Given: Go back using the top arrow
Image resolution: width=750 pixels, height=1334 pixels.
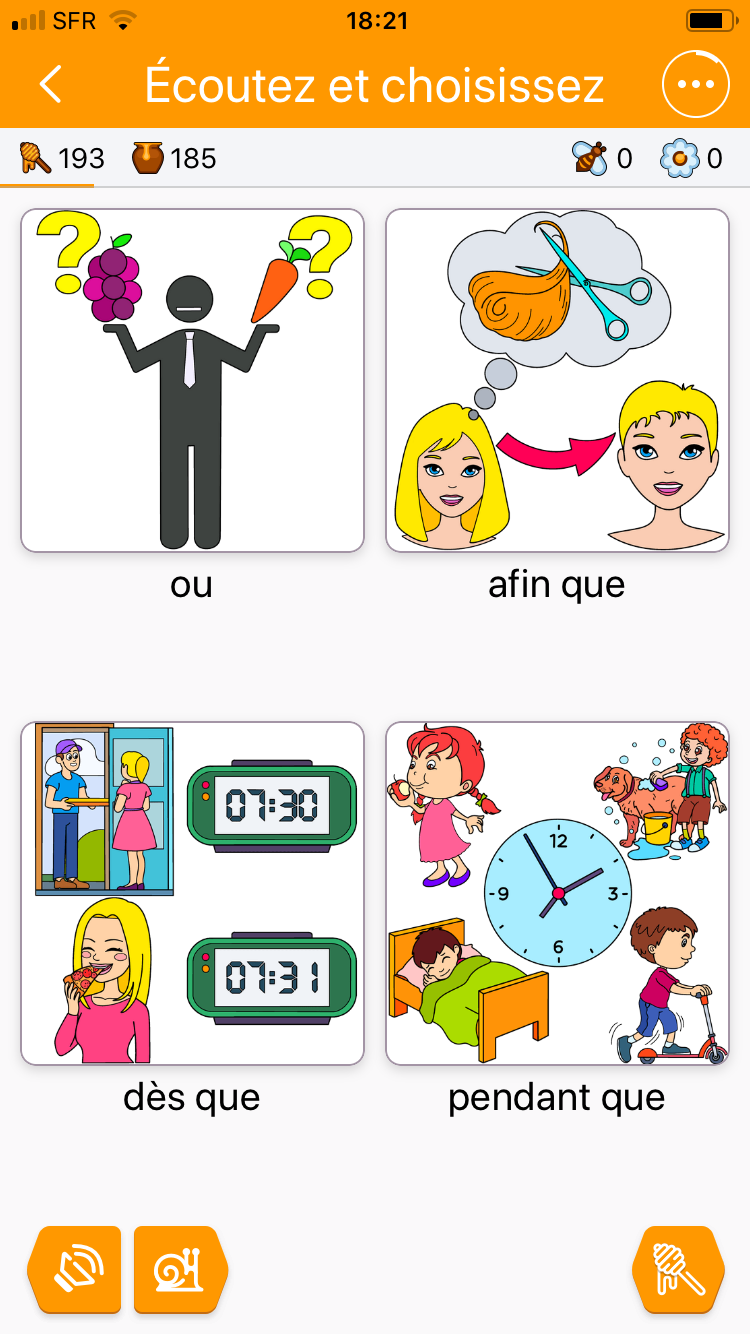Looking at the screenshot, I should click(51, 84).
